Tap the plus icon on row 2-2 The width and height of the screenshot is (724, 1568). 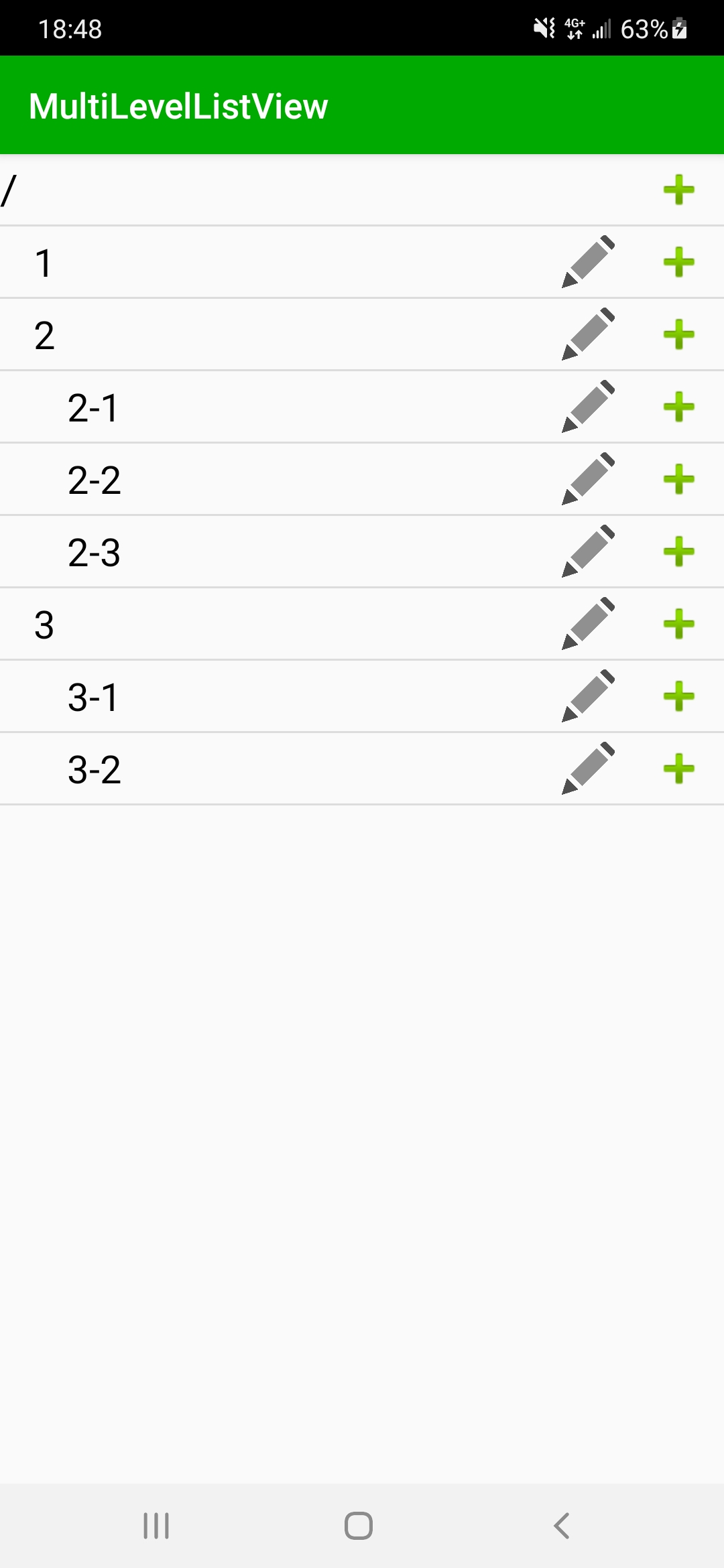click(678, 479)
